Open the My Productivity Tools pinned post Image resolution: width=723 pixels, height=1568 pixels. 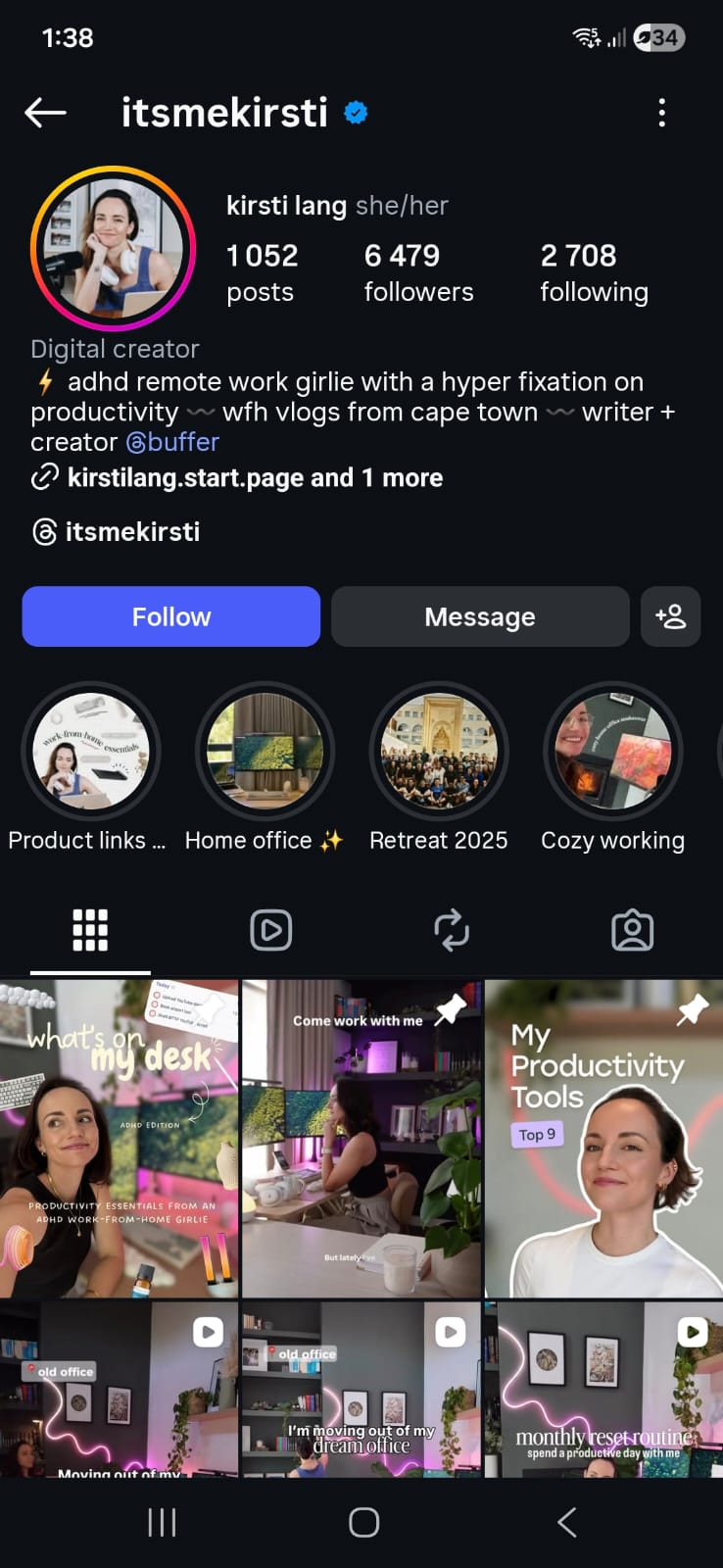(602, 1137)
